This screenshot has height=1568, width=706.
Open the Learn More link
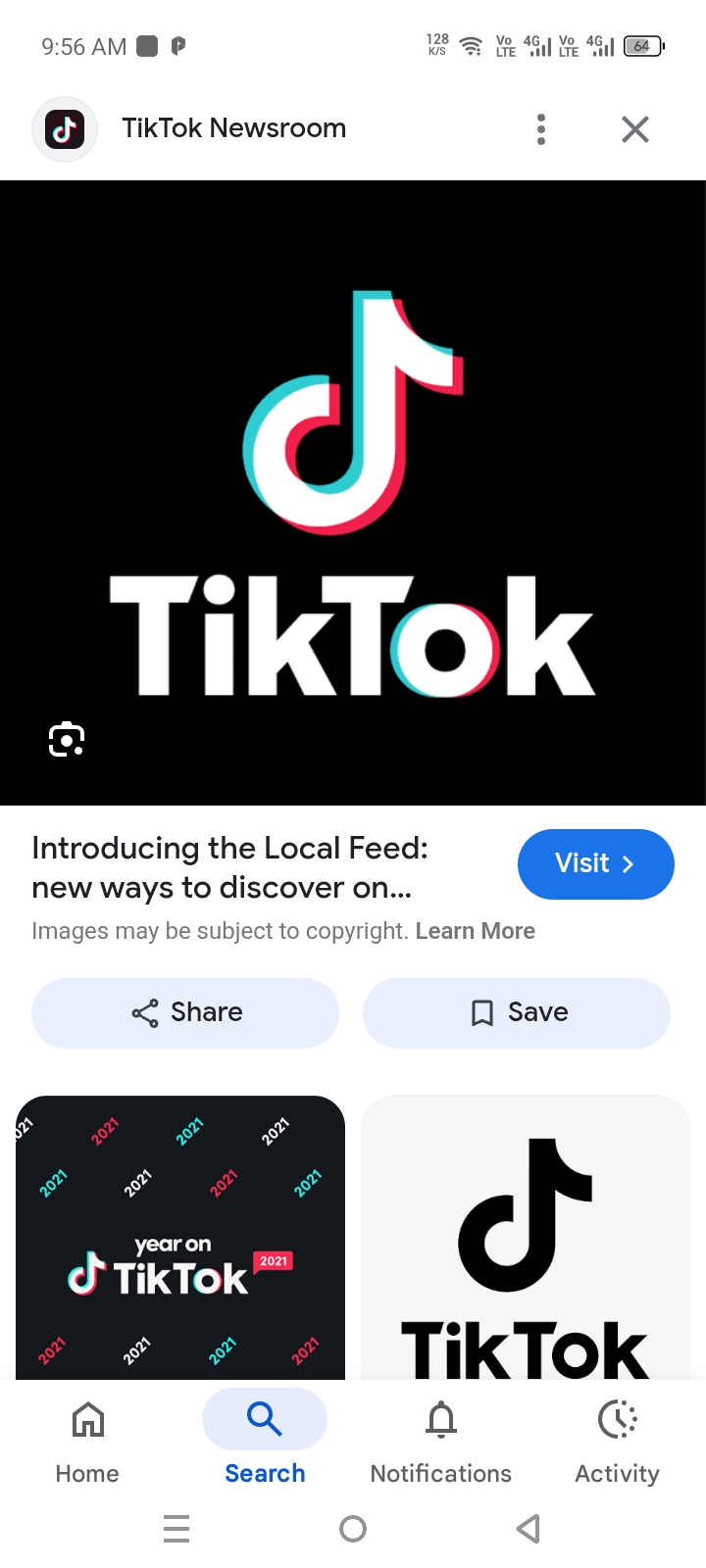point(476,930)
